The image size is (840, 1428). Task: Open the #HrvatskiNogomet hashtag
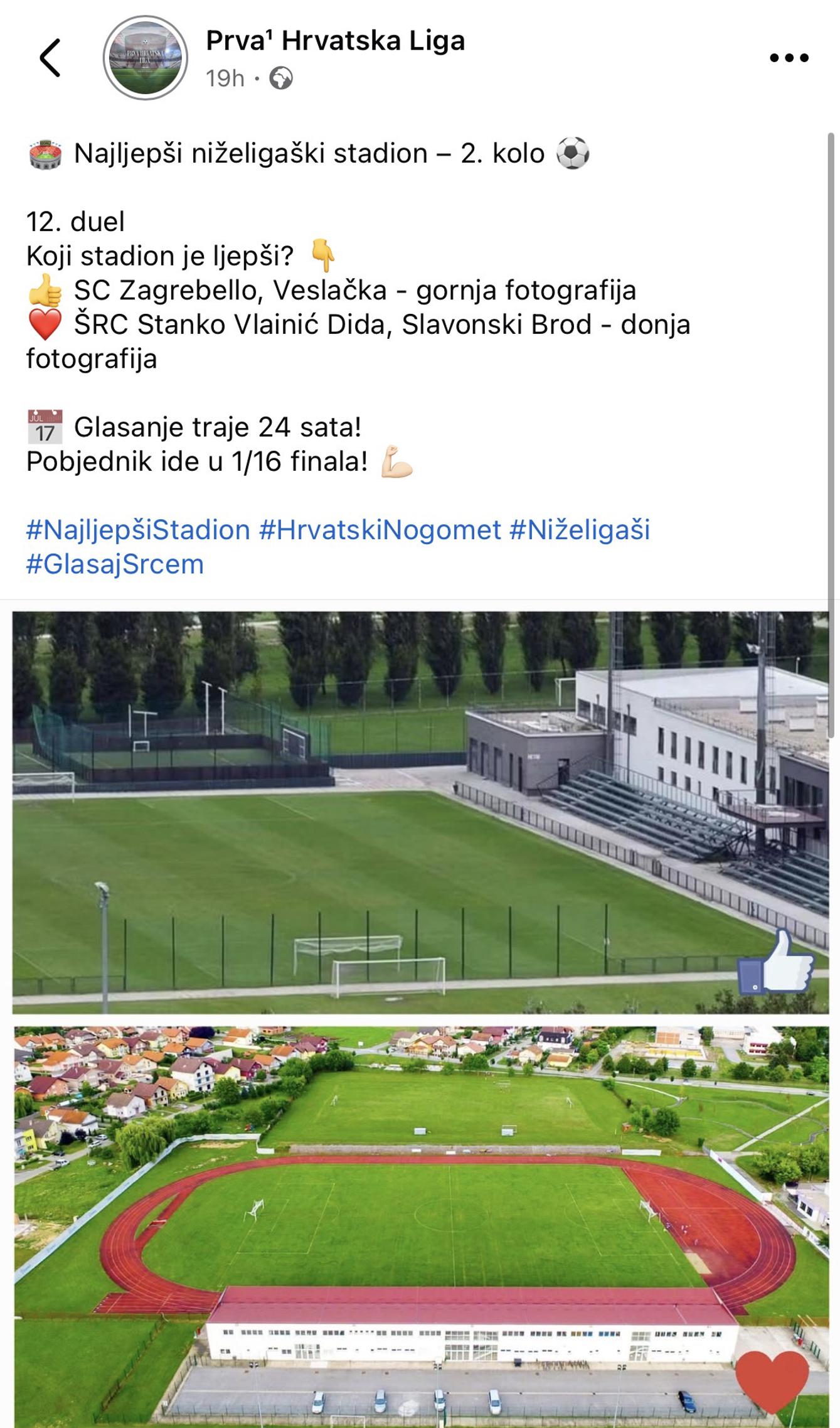click(380, 530)
